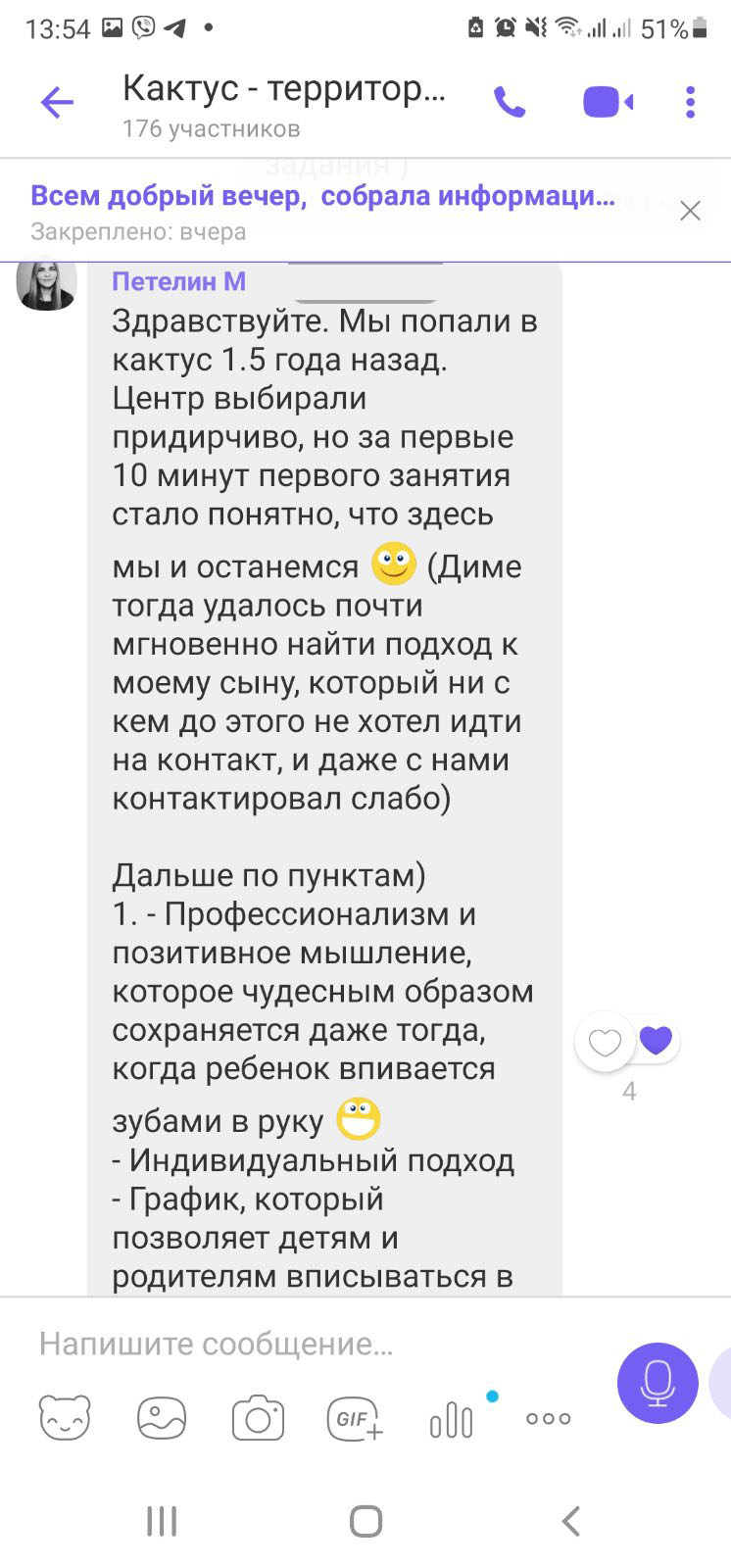Dismiss the pinned message banner

tap(690, 211)
